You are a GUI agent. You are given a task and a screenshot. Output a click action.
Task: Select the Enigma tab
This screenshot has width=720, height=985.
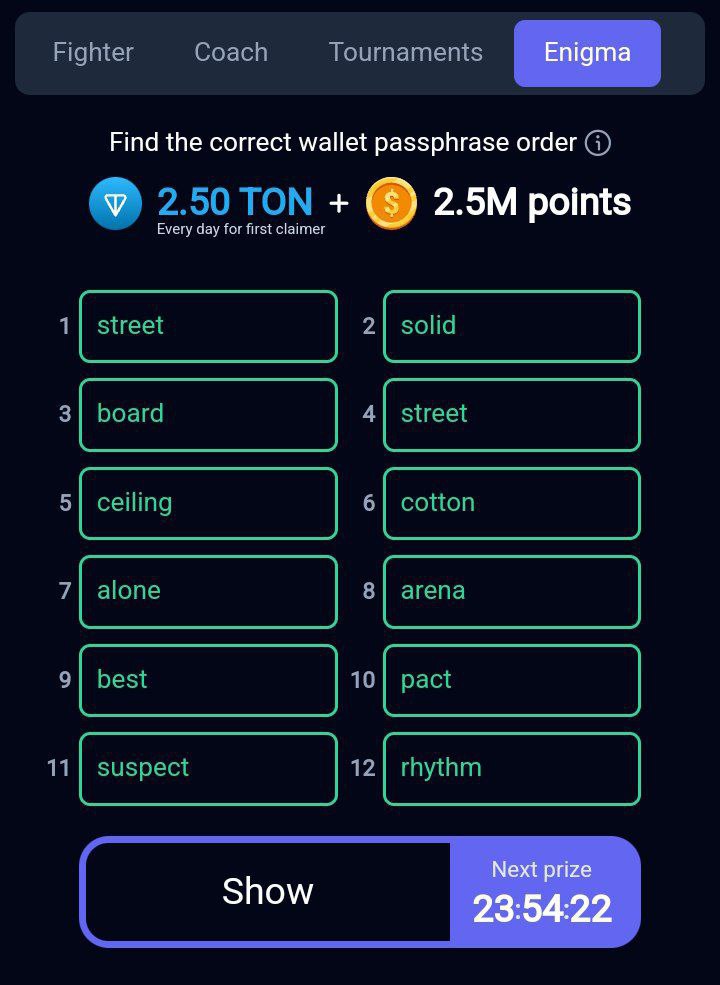(x=587, y=53)
